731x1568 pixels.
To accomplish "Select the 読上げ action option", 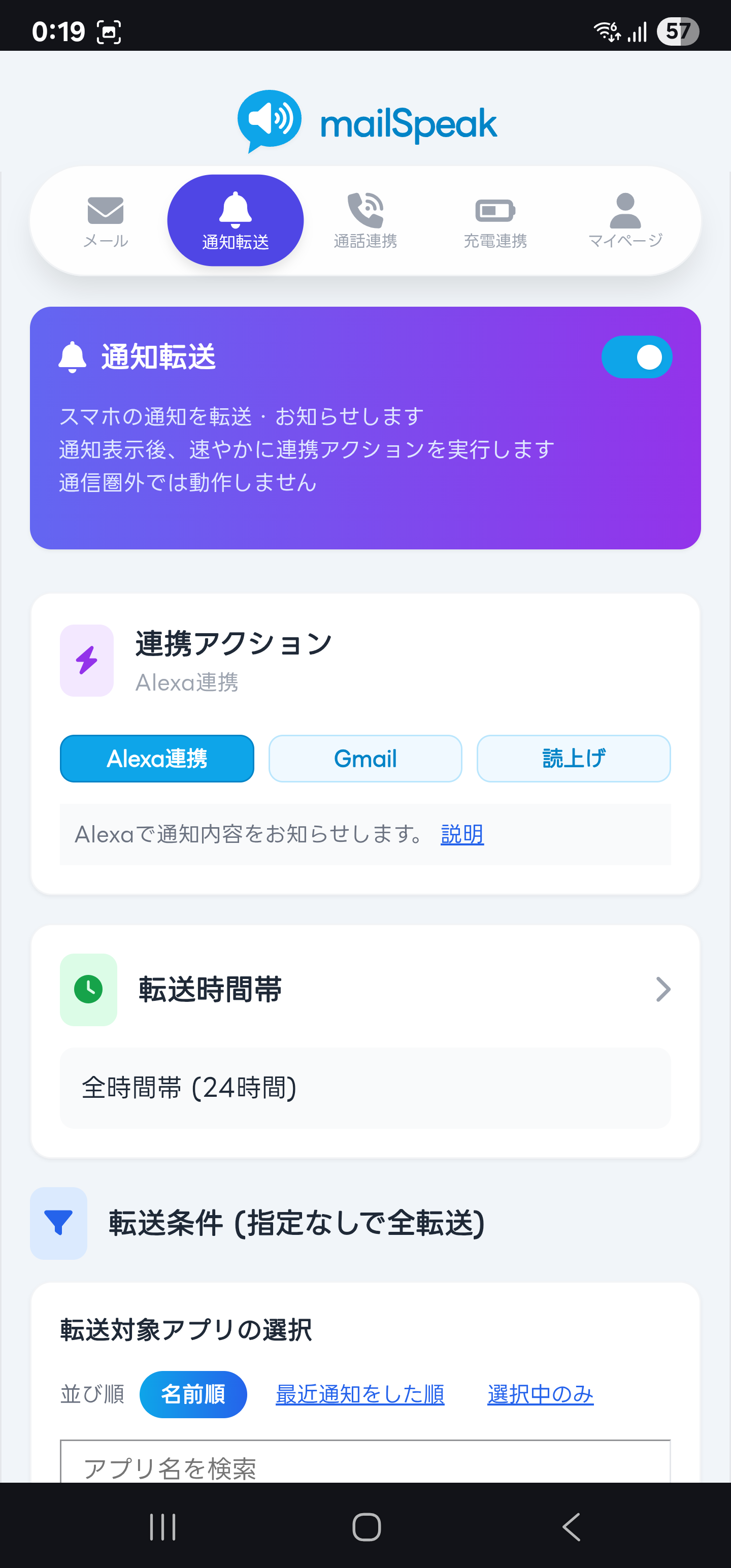I will coord(573,759).
